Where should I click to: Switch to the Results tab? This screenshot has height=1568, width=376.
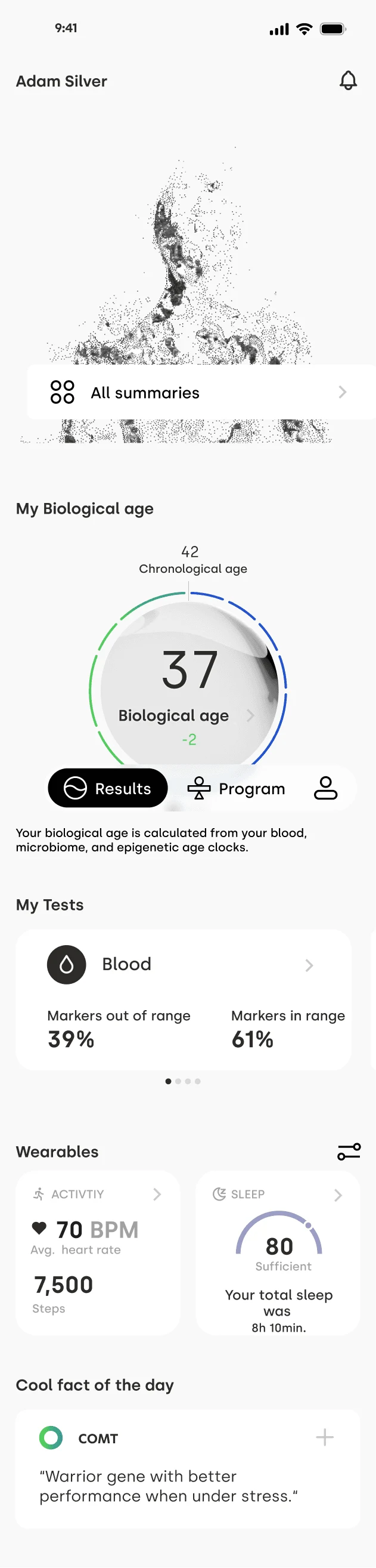tap(108, 788)
